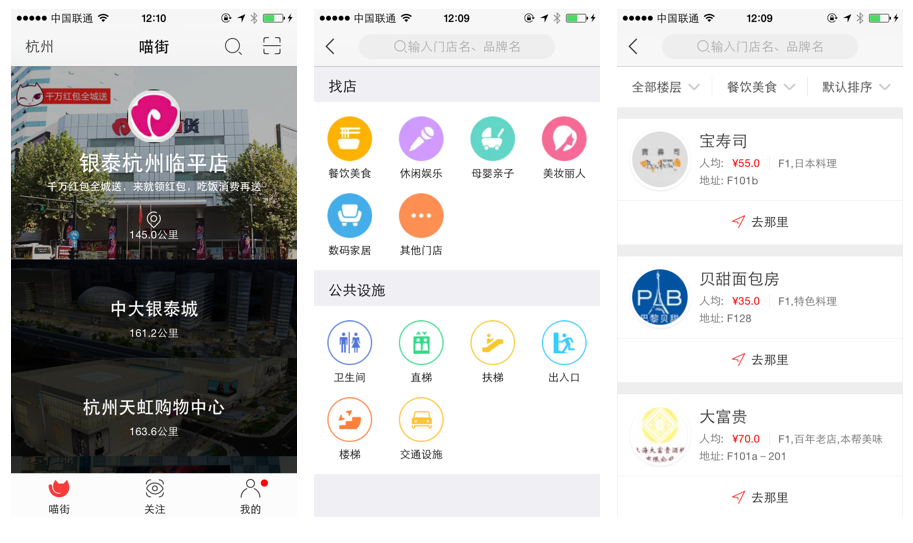Open the 贝甜面包房 store entry
This screenshot has width=913, height=543.
[x=760, y=297]
